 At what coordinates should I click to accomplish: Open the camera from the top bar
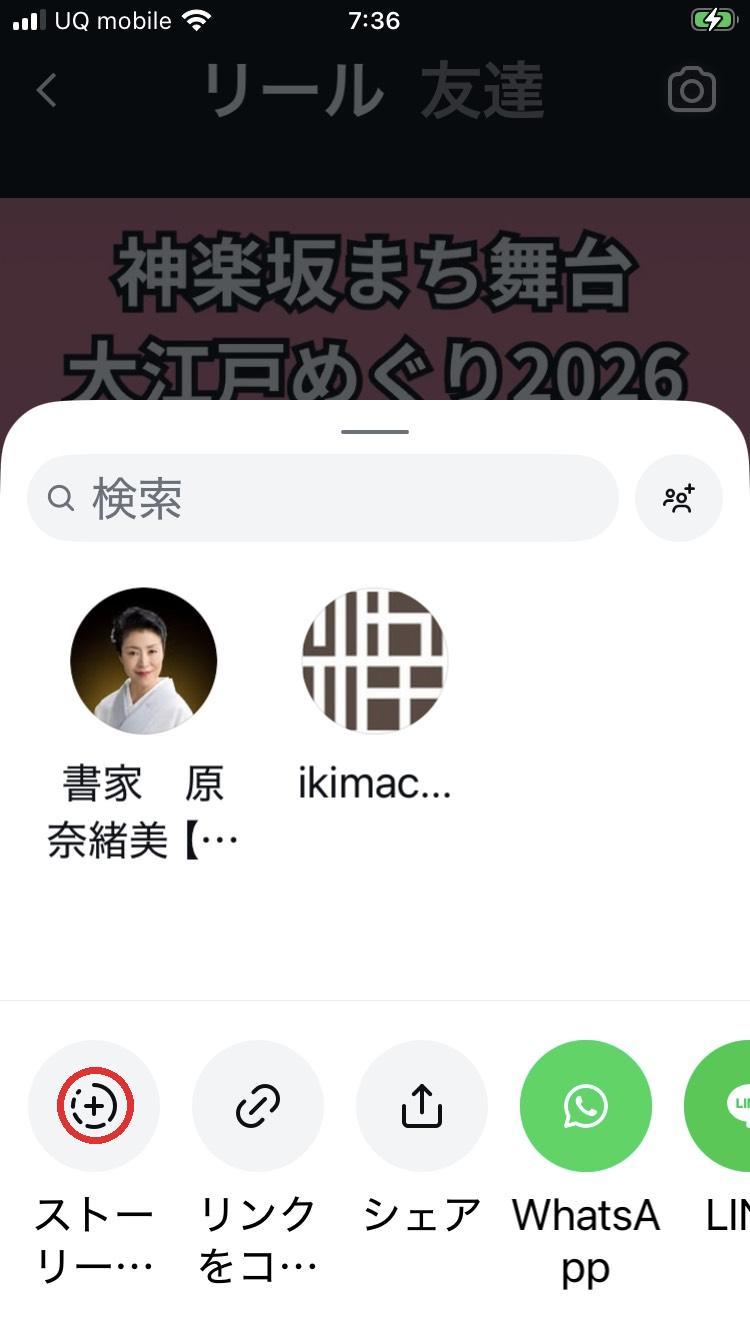point(691,90)
